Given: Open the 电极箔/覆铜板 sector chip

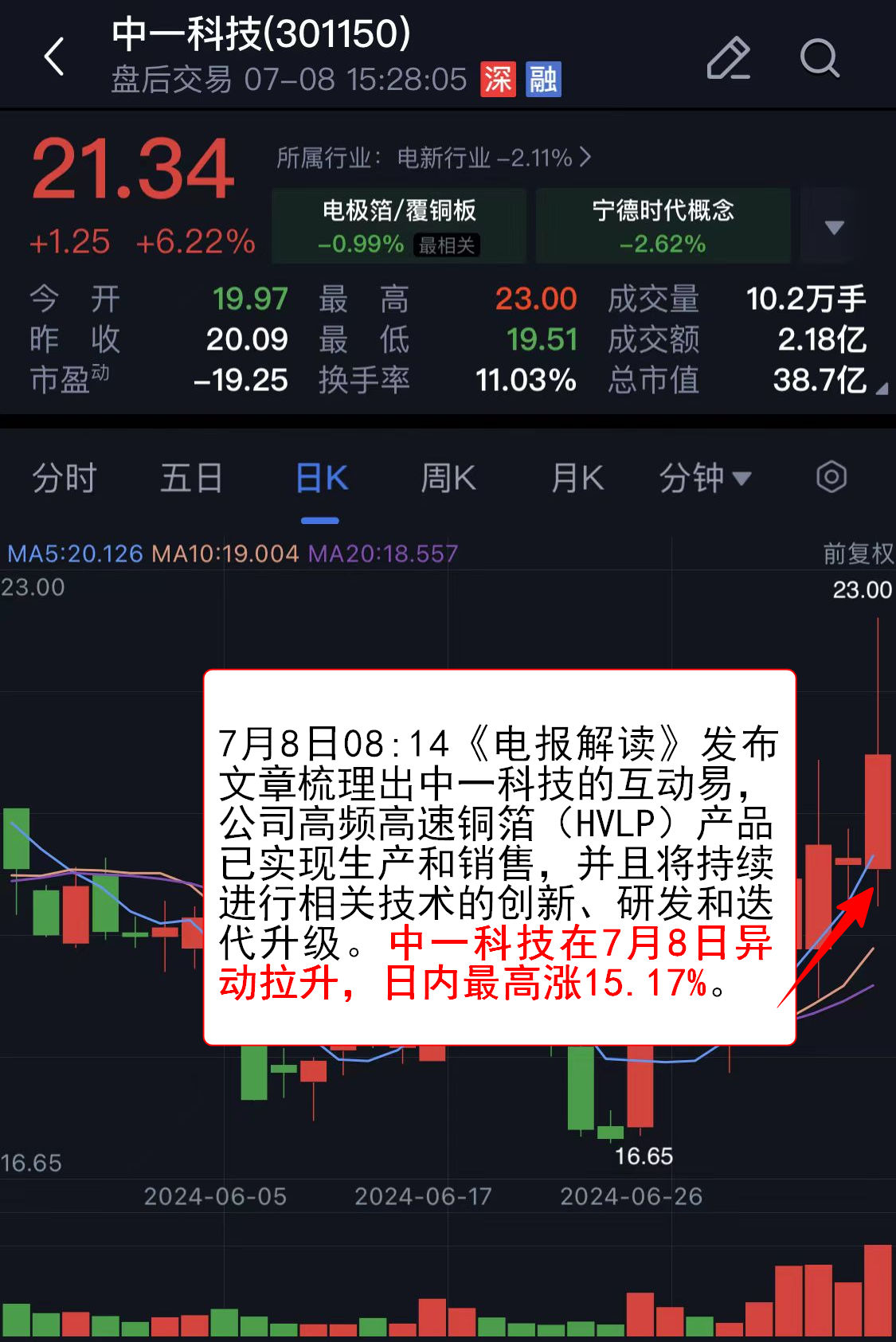Looking at the screenshot, I should pyautogui.click(x=398, y=226).
